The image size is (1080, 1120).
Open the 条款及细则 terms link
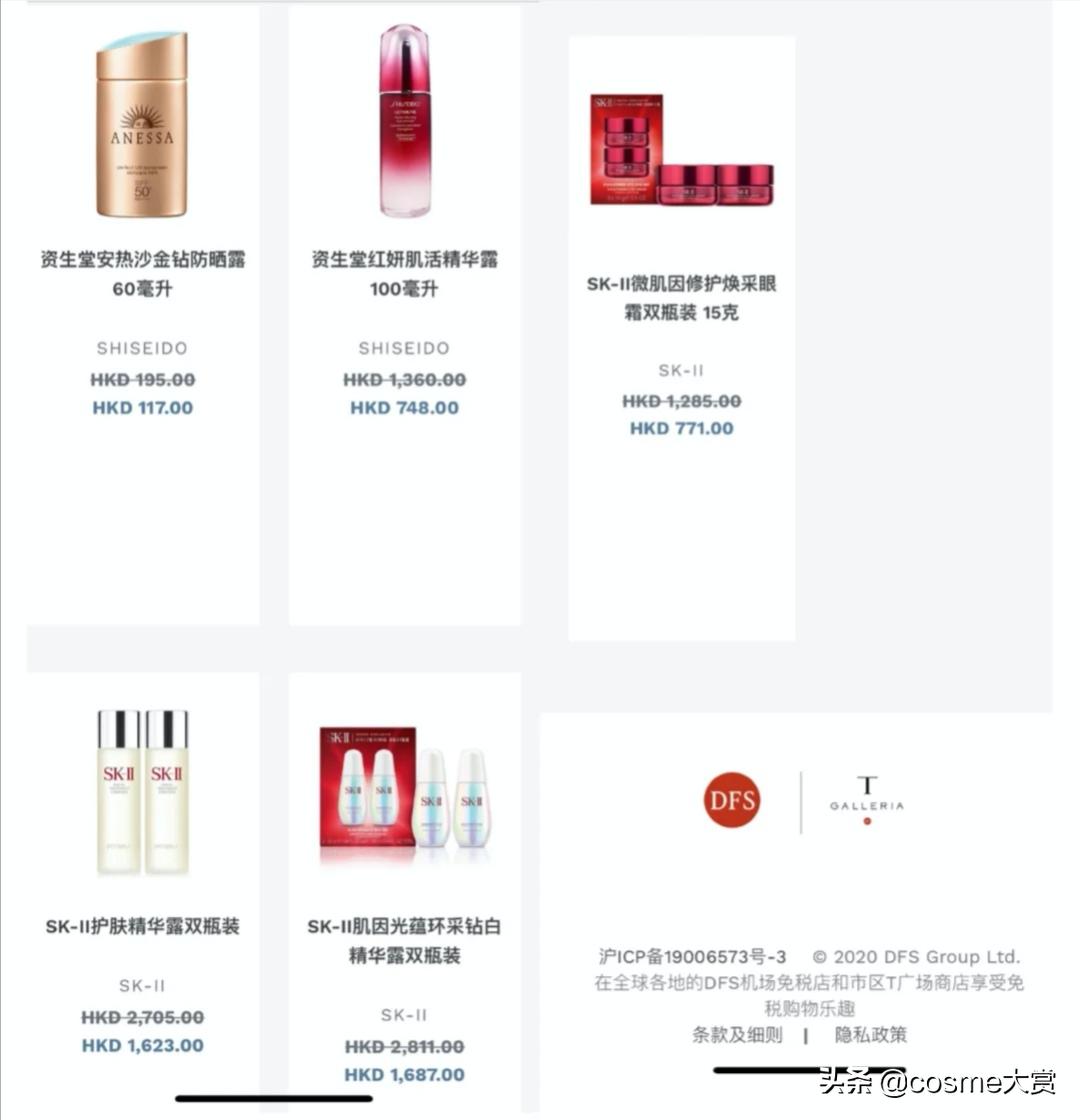pos(738,1036)
